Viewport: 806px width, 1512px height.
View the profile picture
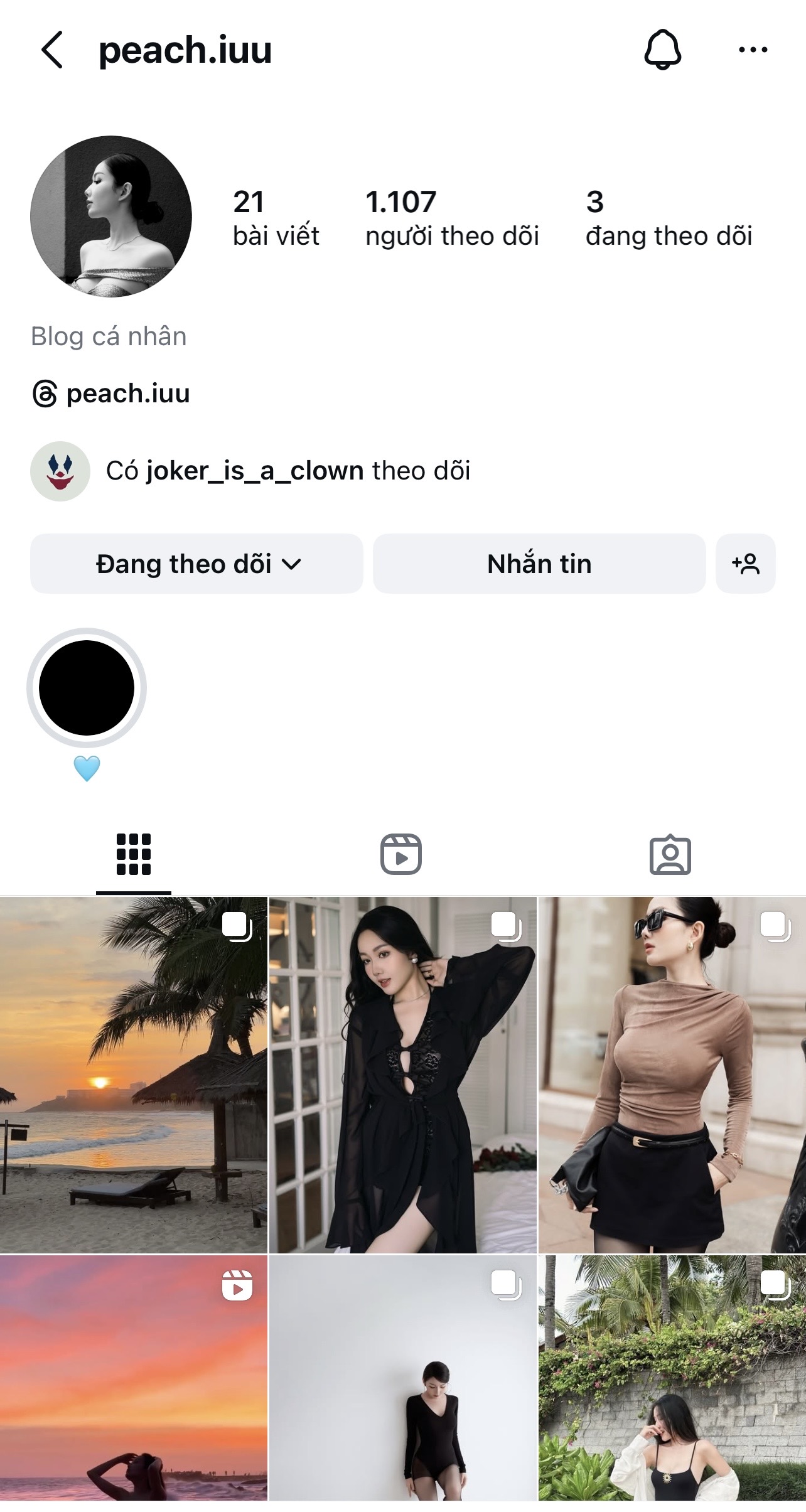111,217
